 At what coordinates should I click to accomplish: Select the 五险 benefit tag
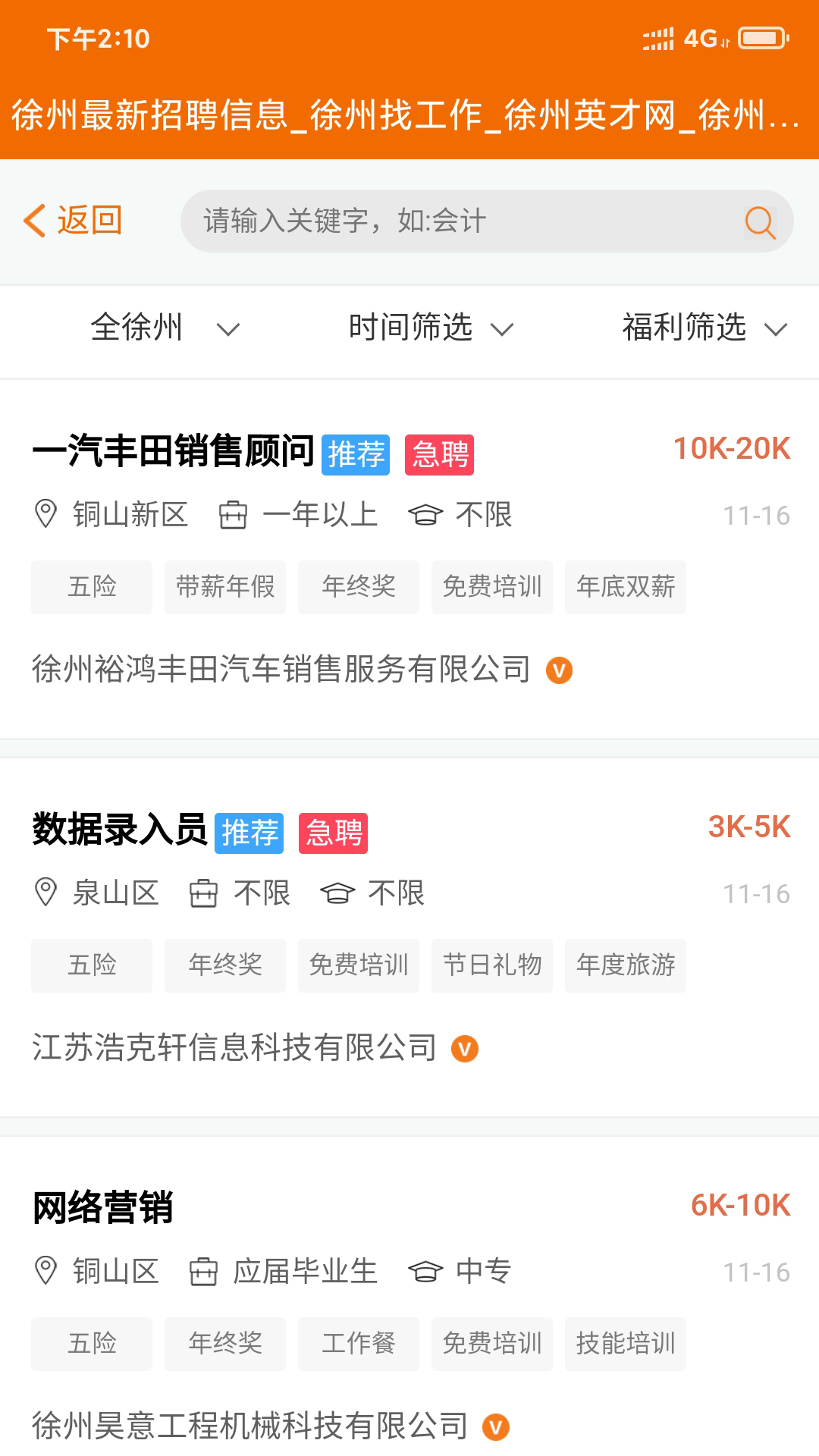pyautogui.click(x=91, y=586)
